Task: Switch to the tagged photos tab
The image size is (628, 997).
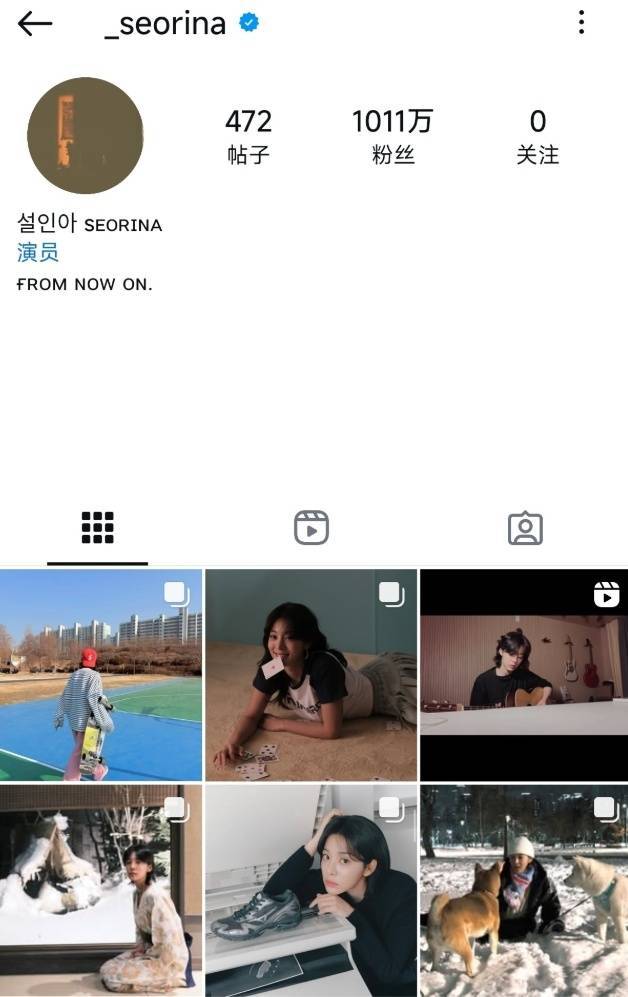Action: point(525,528)
